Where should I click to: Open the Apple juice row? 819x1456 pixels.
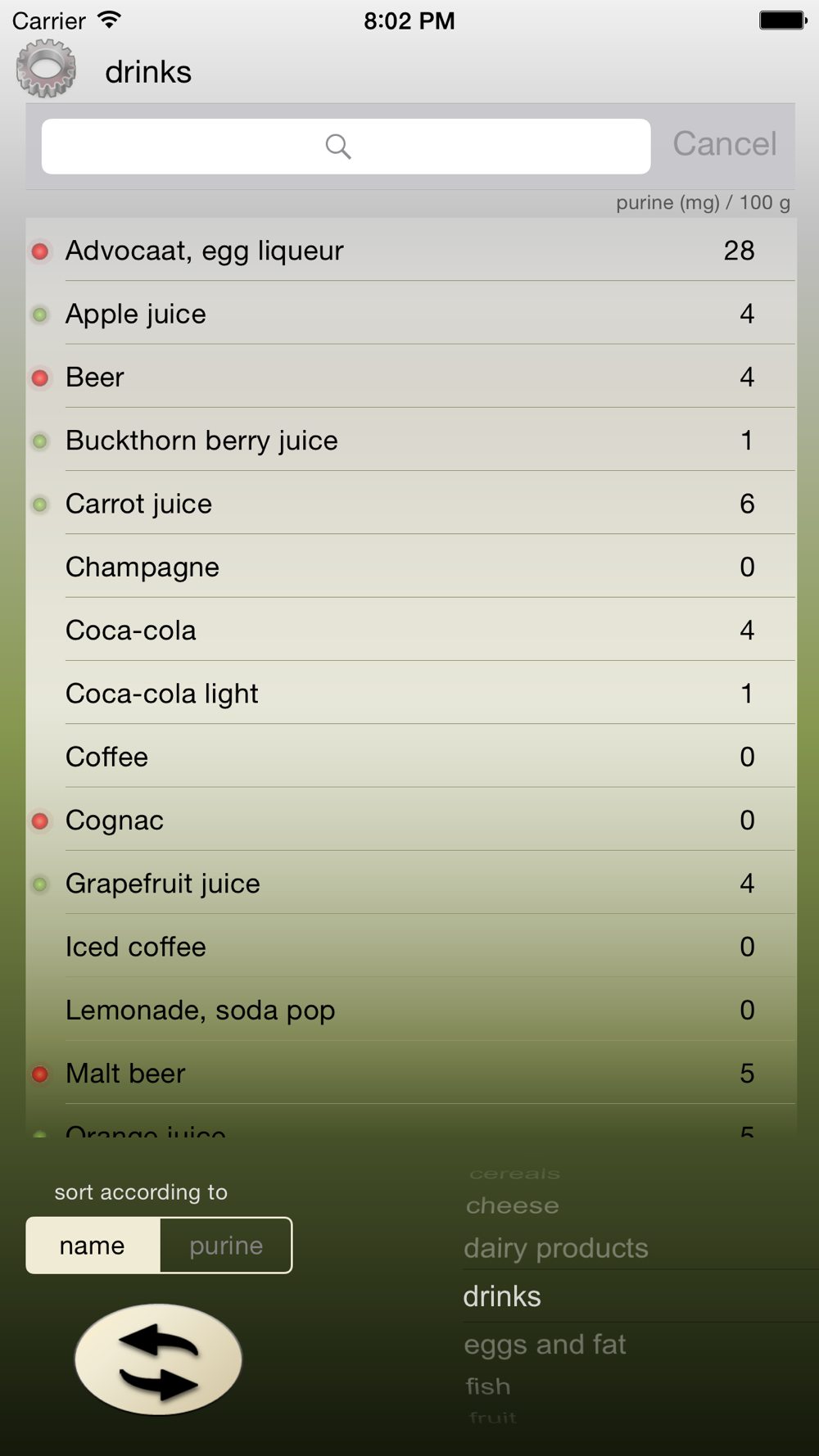410,313
